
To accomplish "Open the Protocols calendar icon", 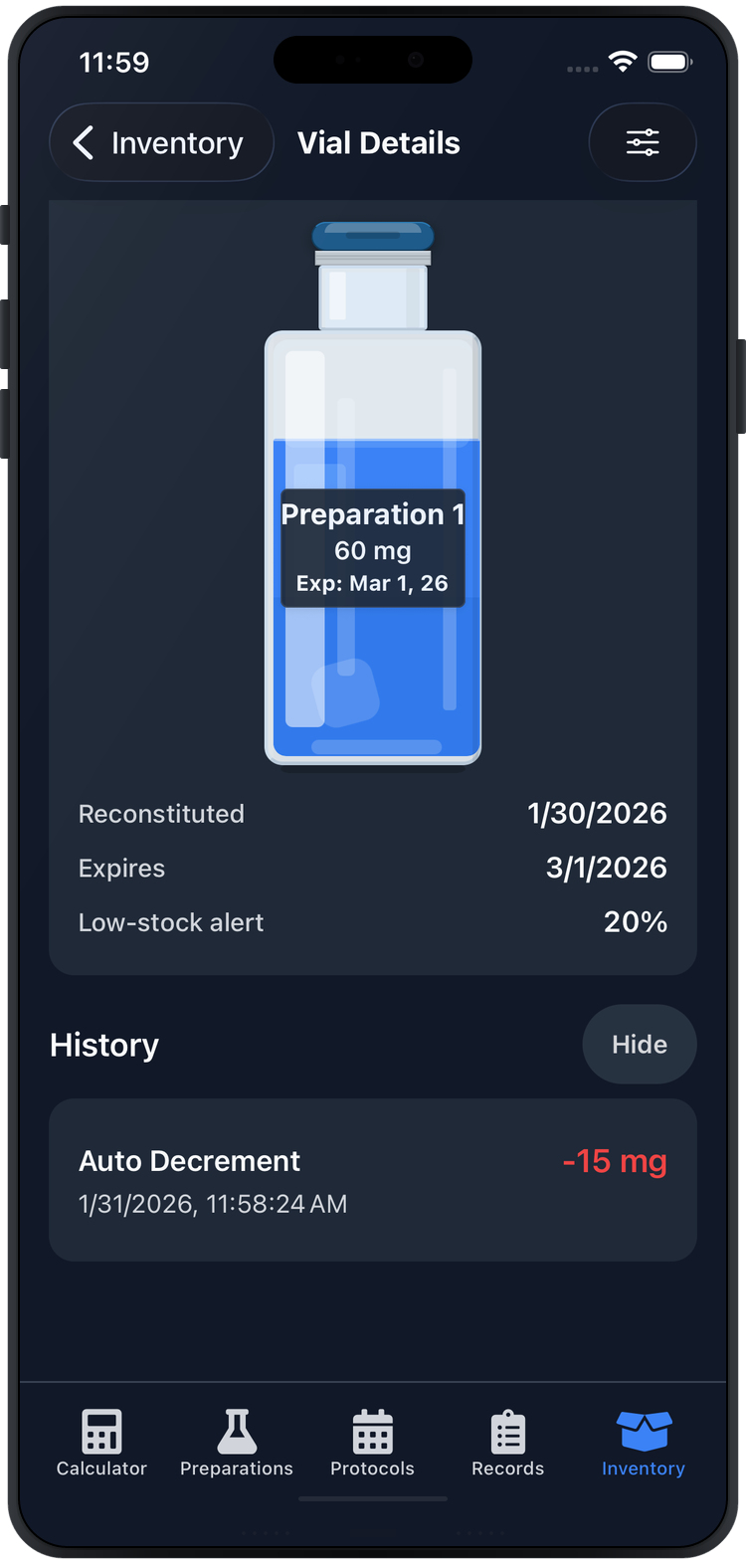I will click(x=372, y=1435).
